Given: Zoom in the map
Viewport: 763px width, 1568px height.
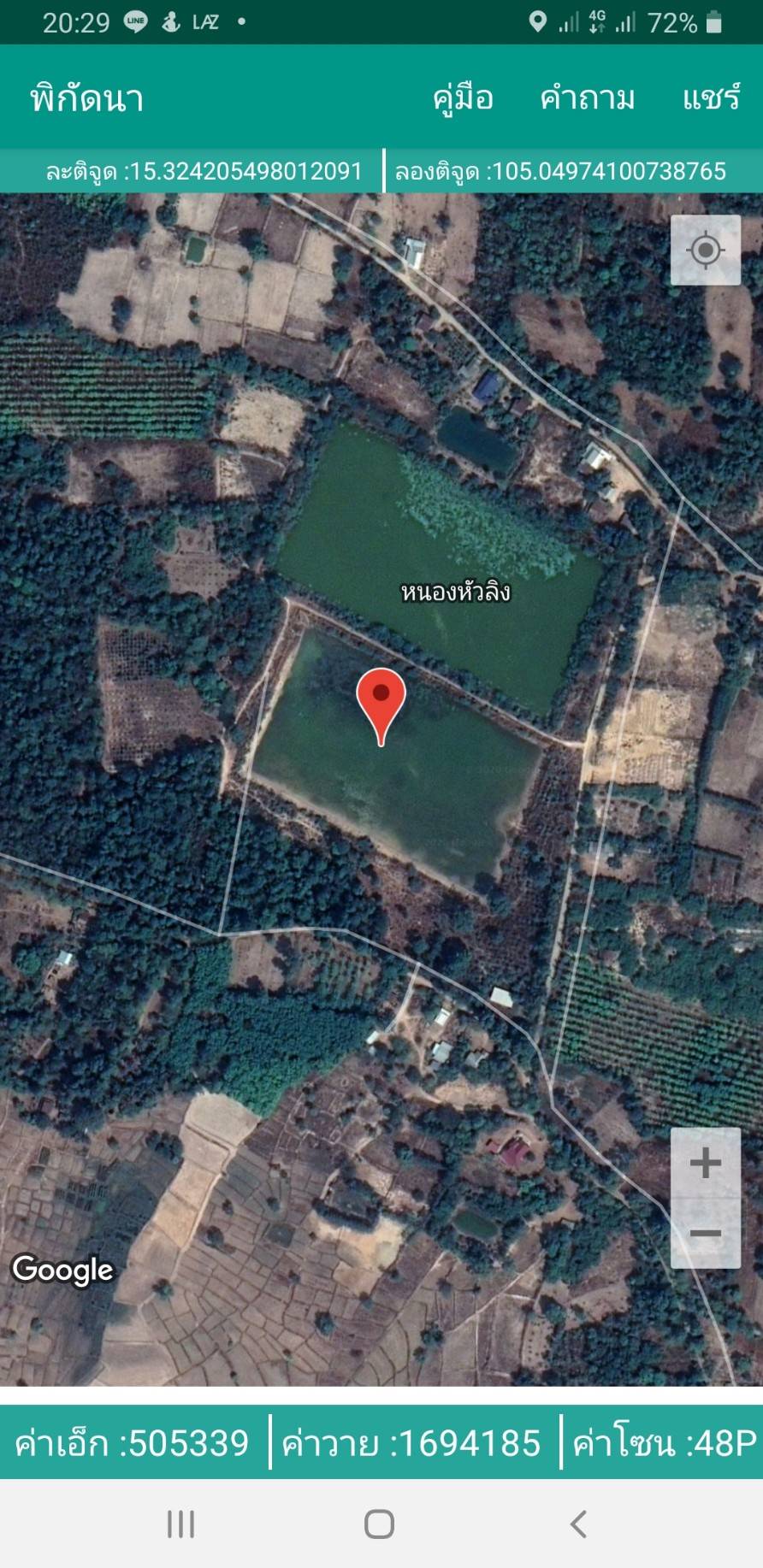Looking at the screenshot, I should coord(706,1163).
